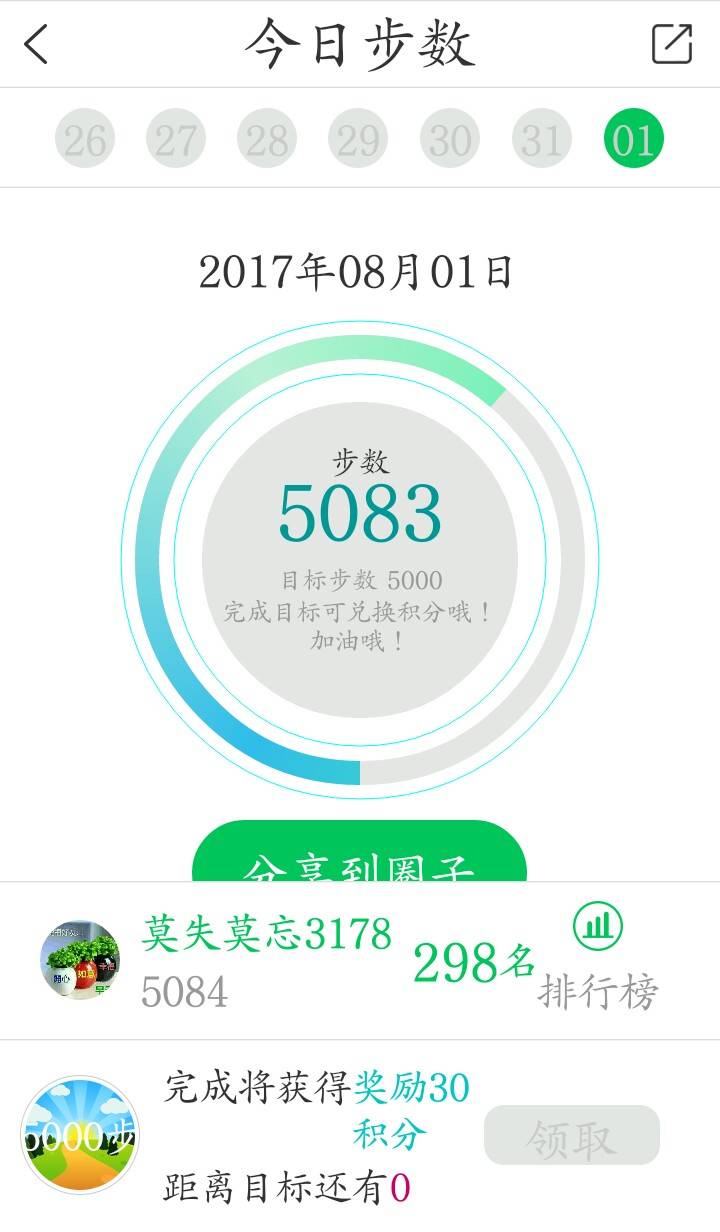Tap the 领取 reward button
This screenshot has width=720, height=1232.
pyautogui.click(x=572, y=1135)
